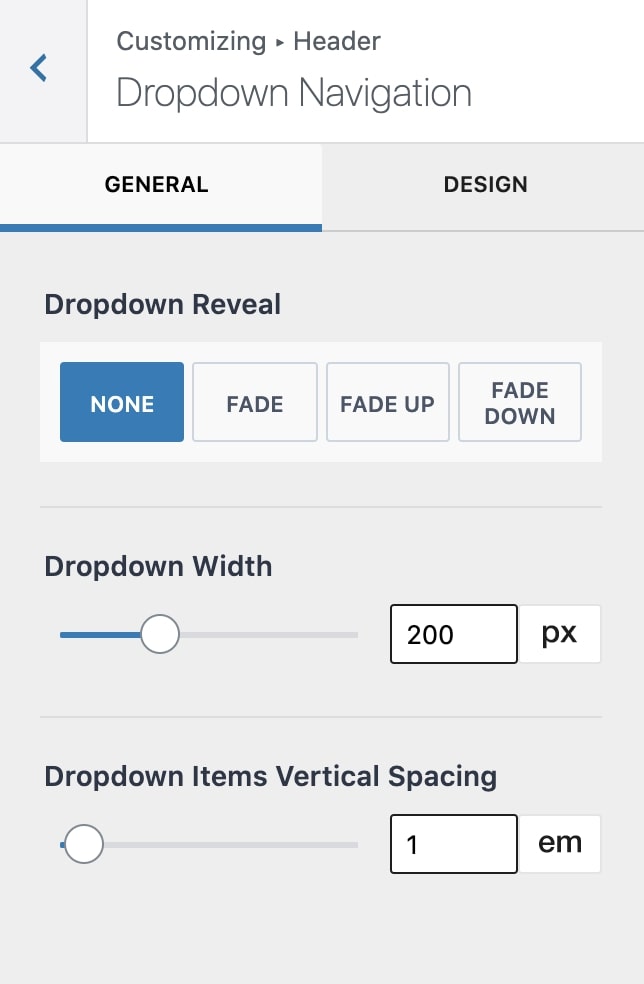Select Fade Up reveal animation
Image resolution: width=644 pixels, height=984 pixels.
click(x=387, y=403)
